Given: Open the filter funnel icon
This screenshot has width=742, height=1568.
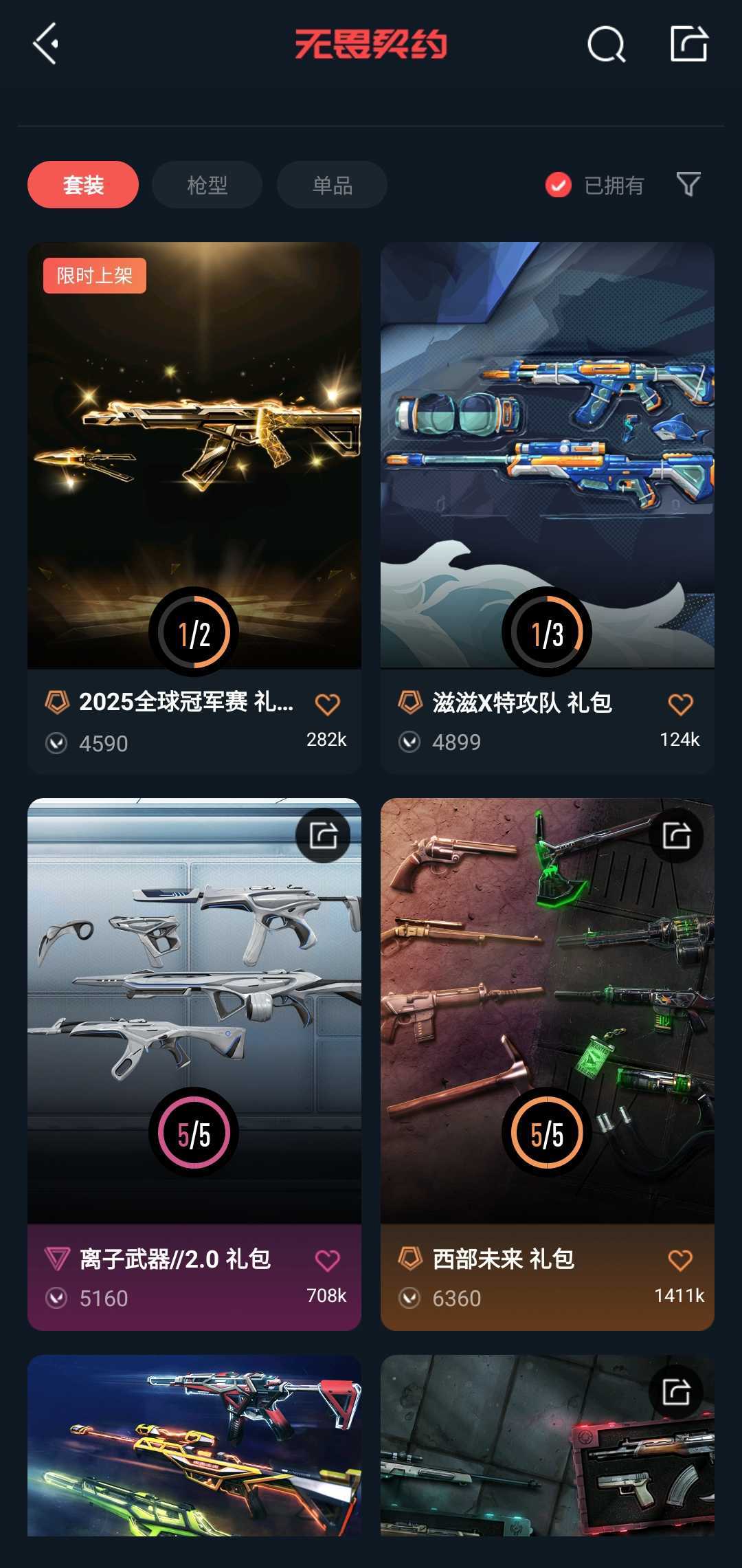Looking at the screenshot, I should pos(688,184).
